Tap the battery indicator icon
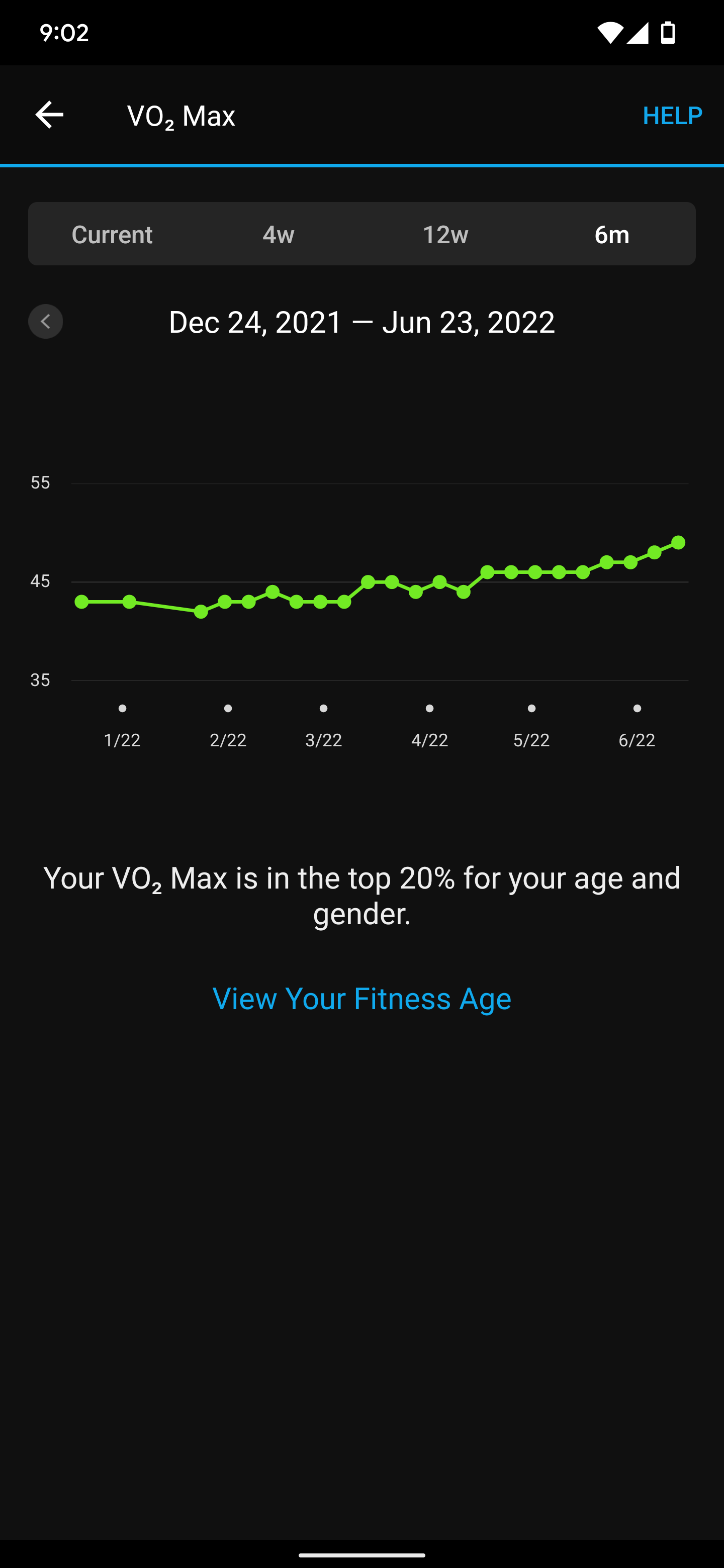The image size is (724, 1568). coord(668,32)
